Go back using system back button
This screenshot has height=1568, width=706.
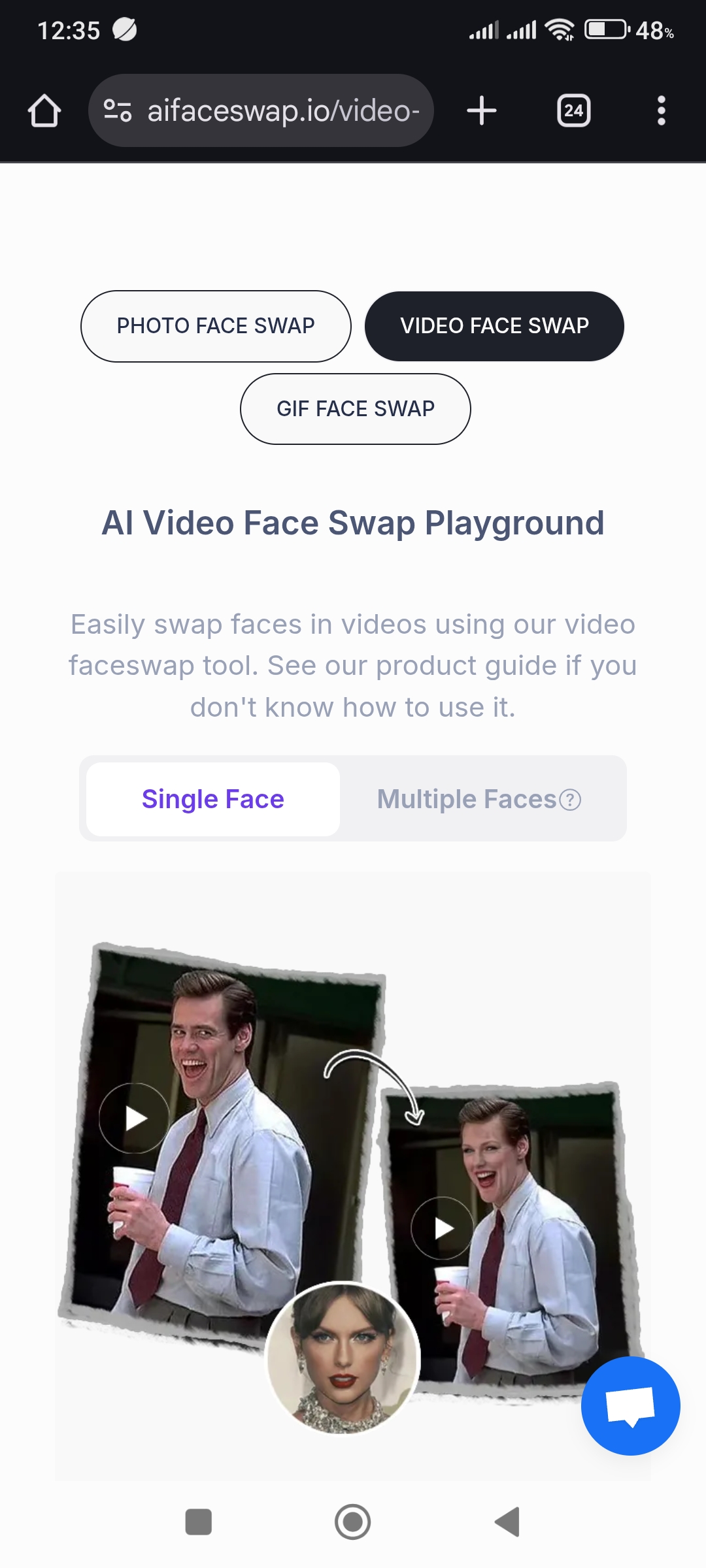(x=507, y=1522)
